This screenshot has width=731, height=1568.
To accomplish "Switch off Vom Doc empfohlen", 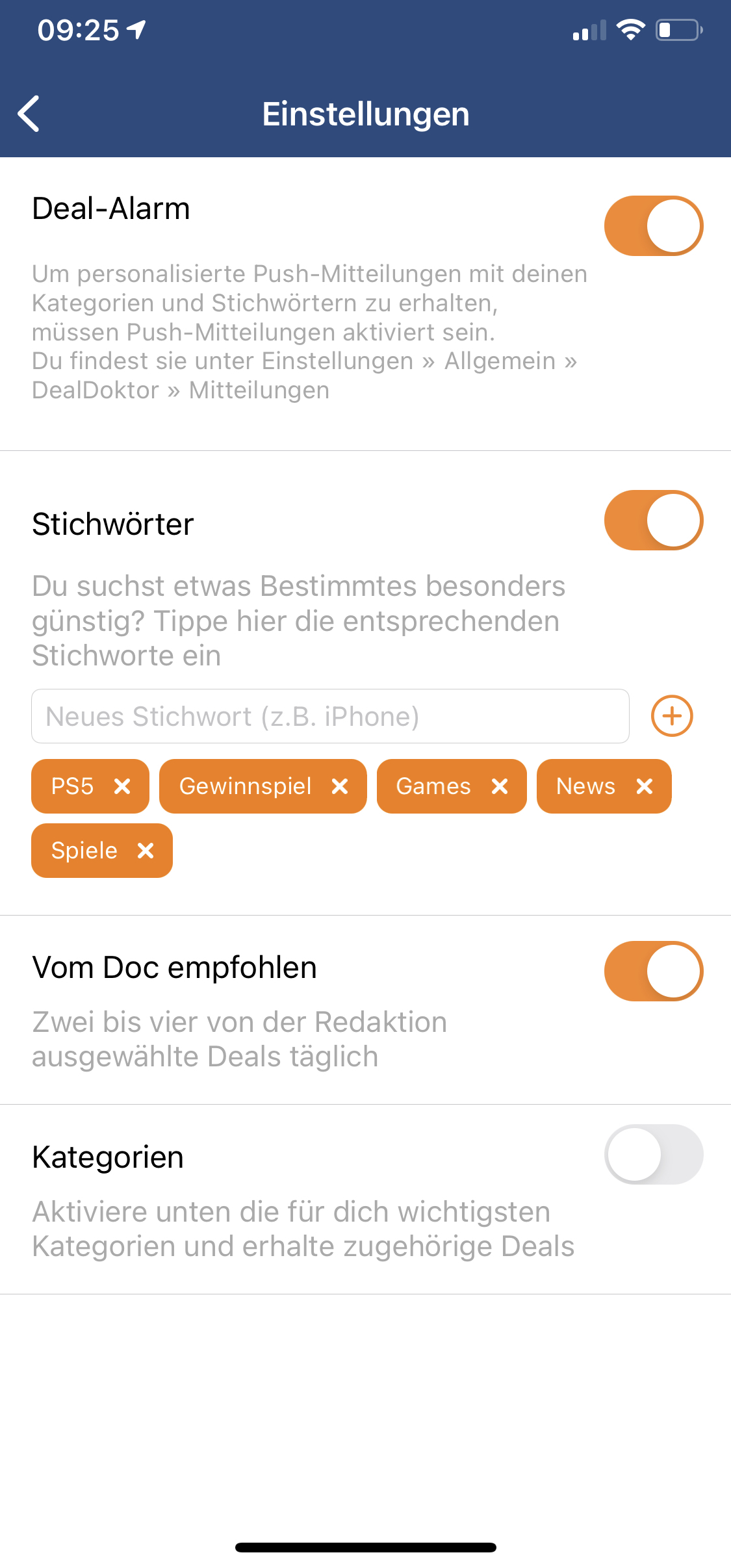I will (654, 971).
